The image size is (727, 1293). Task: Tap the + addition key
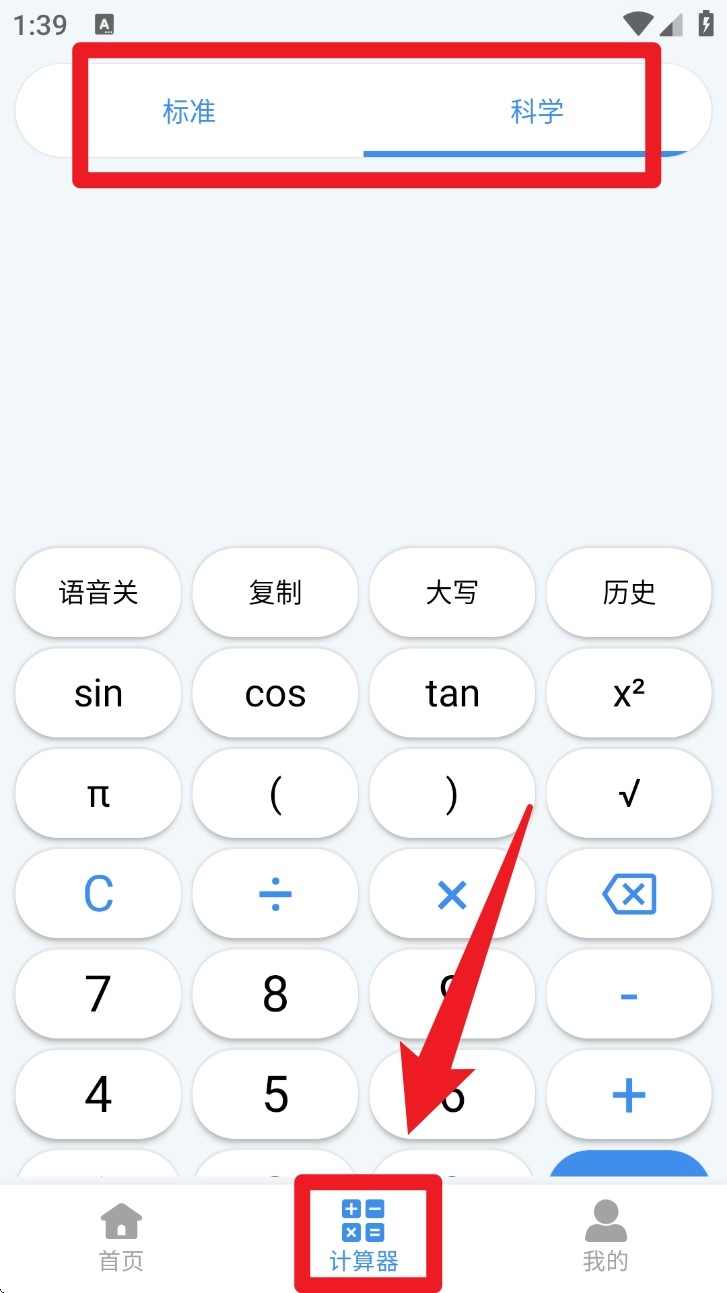coord(629,1096)
